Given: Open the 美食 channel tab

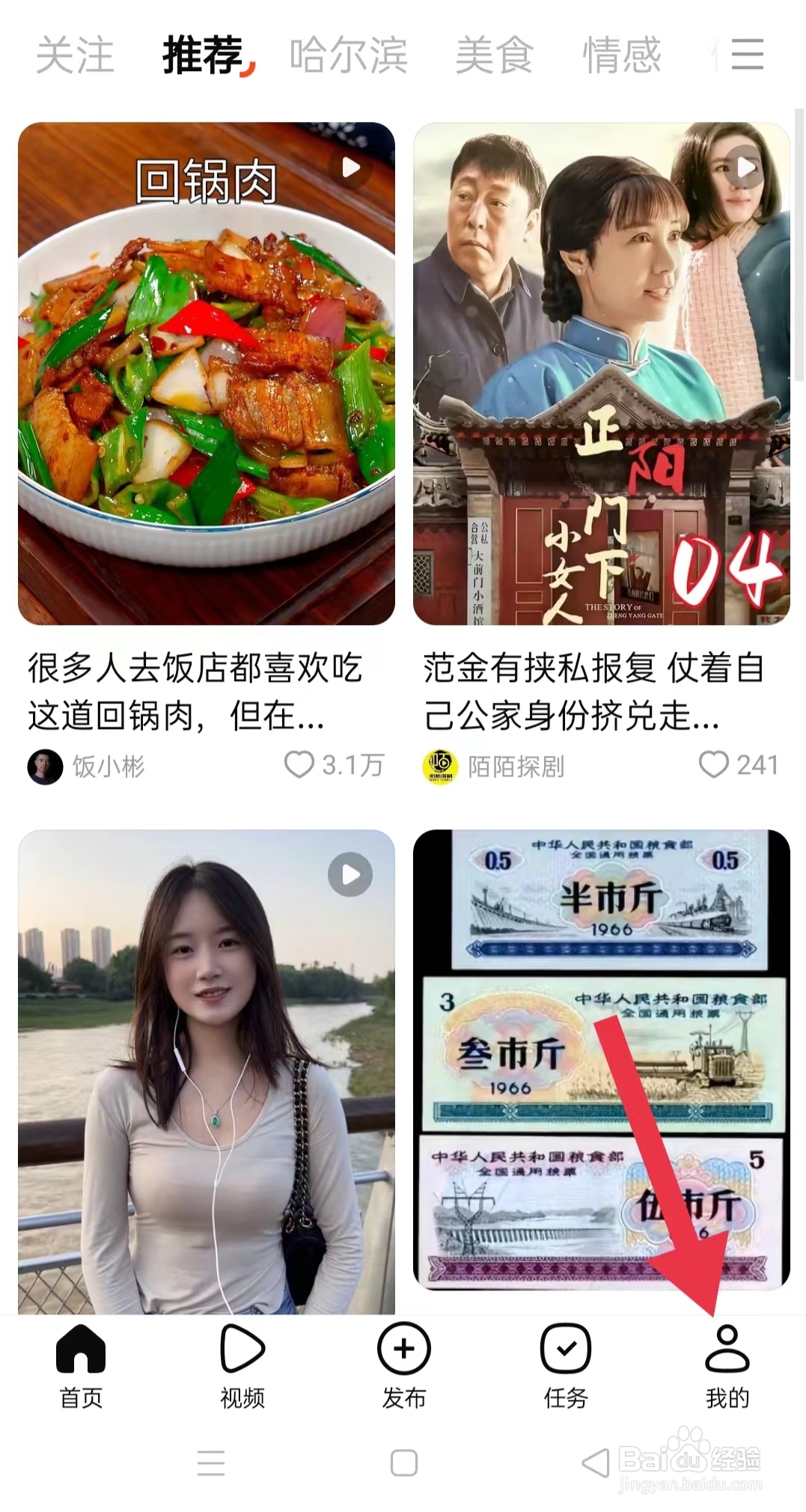Looking at the screenshot, I should click(x=494, y=55).
